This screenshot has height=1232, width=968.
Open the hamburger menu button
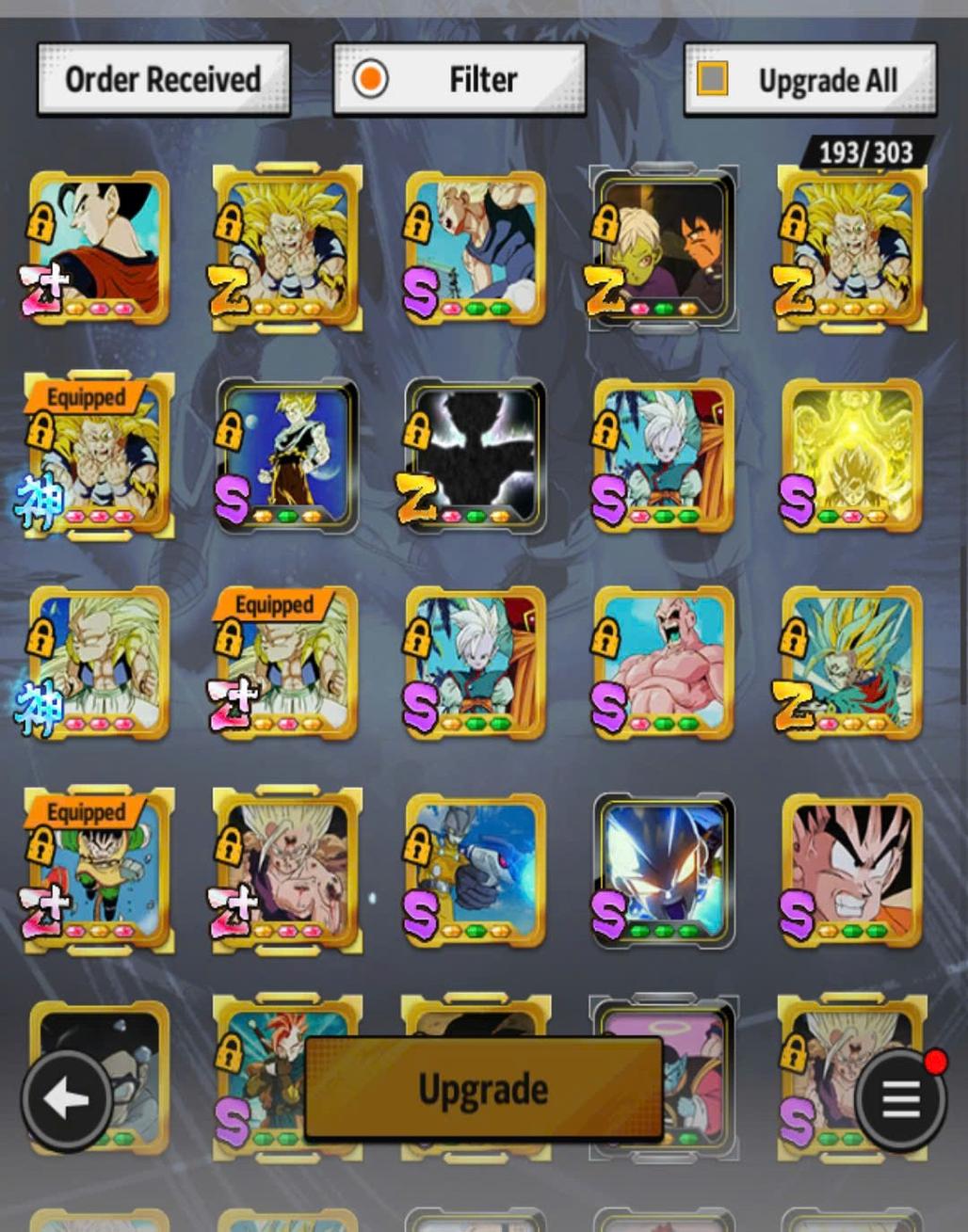[900, 1098]
